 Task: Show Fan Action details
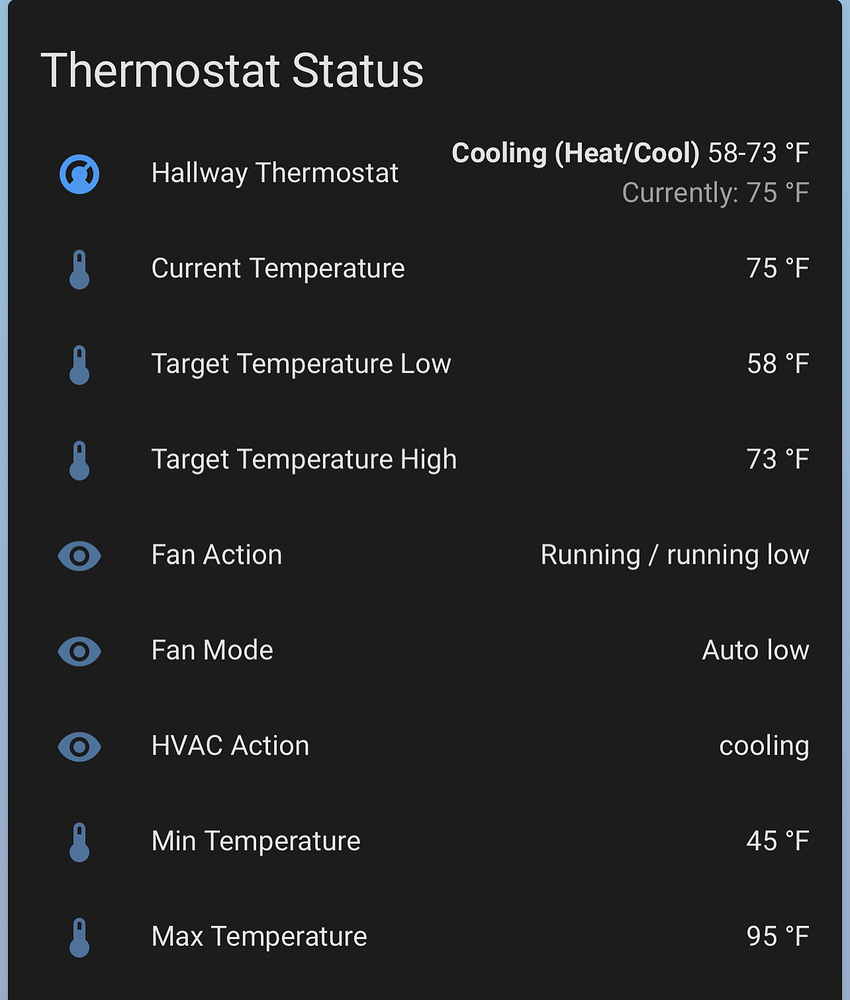click(x=217, y=555)
